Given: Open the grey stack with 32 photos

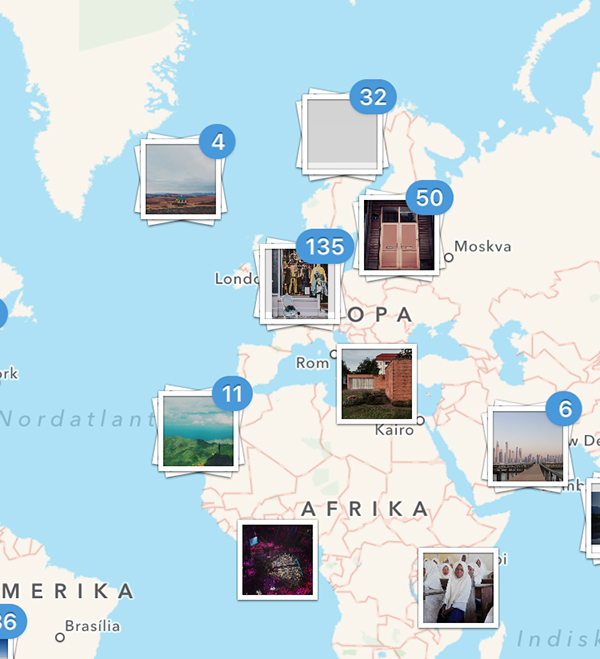Looking at the screenshot, I should pos(342,134).
